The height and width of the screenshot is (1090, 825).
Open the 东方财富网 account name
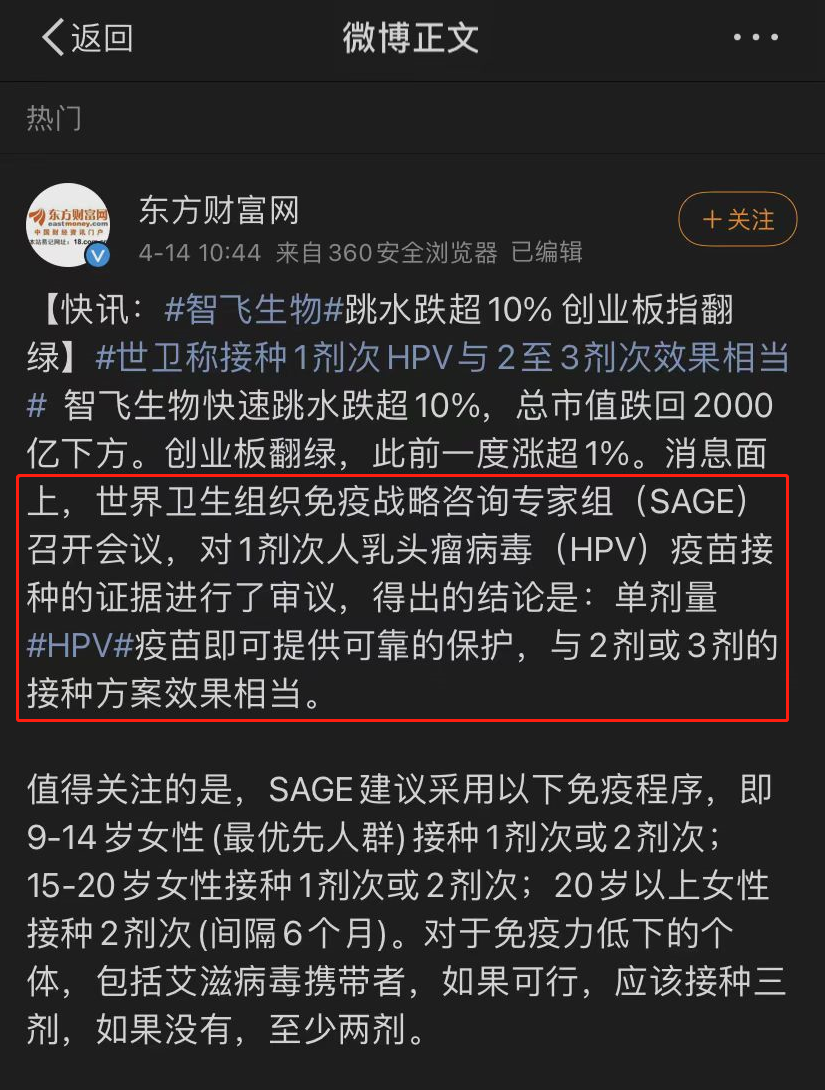tap(219, 210)
